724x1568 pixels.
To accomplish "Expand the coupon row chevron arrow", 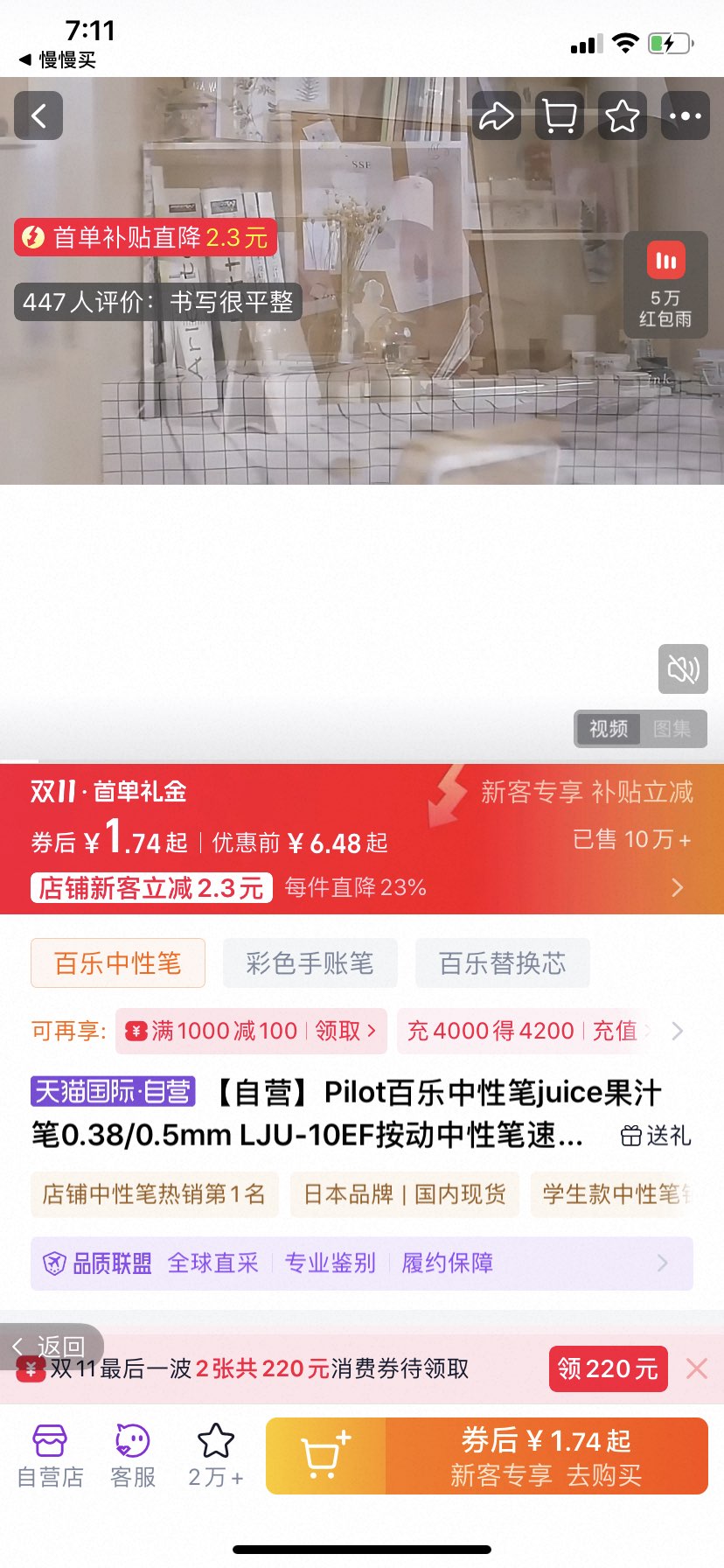I will pyautogui.click(x=677, y=1031).
